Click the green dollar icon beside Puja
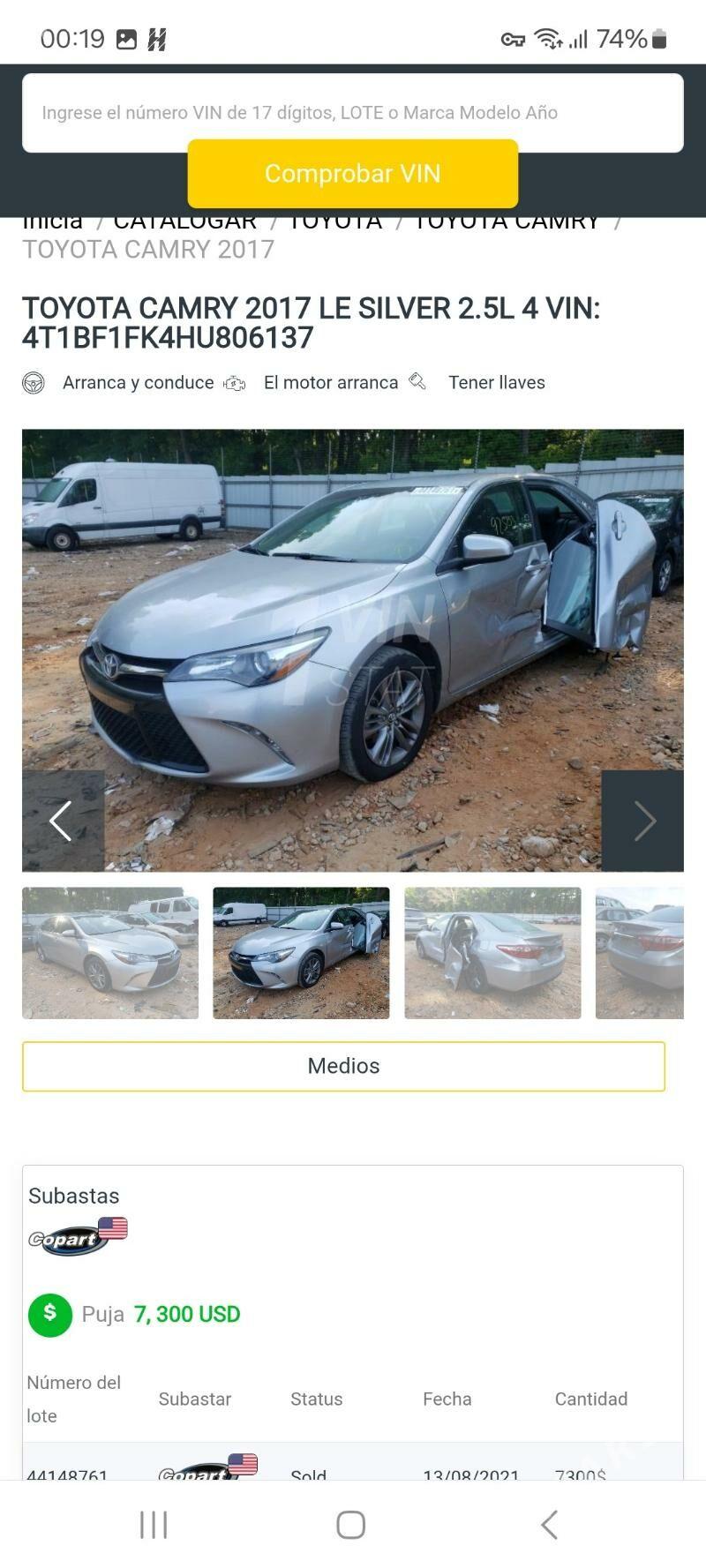This screenshot has width=706, height=1568. click(50, 1313)
